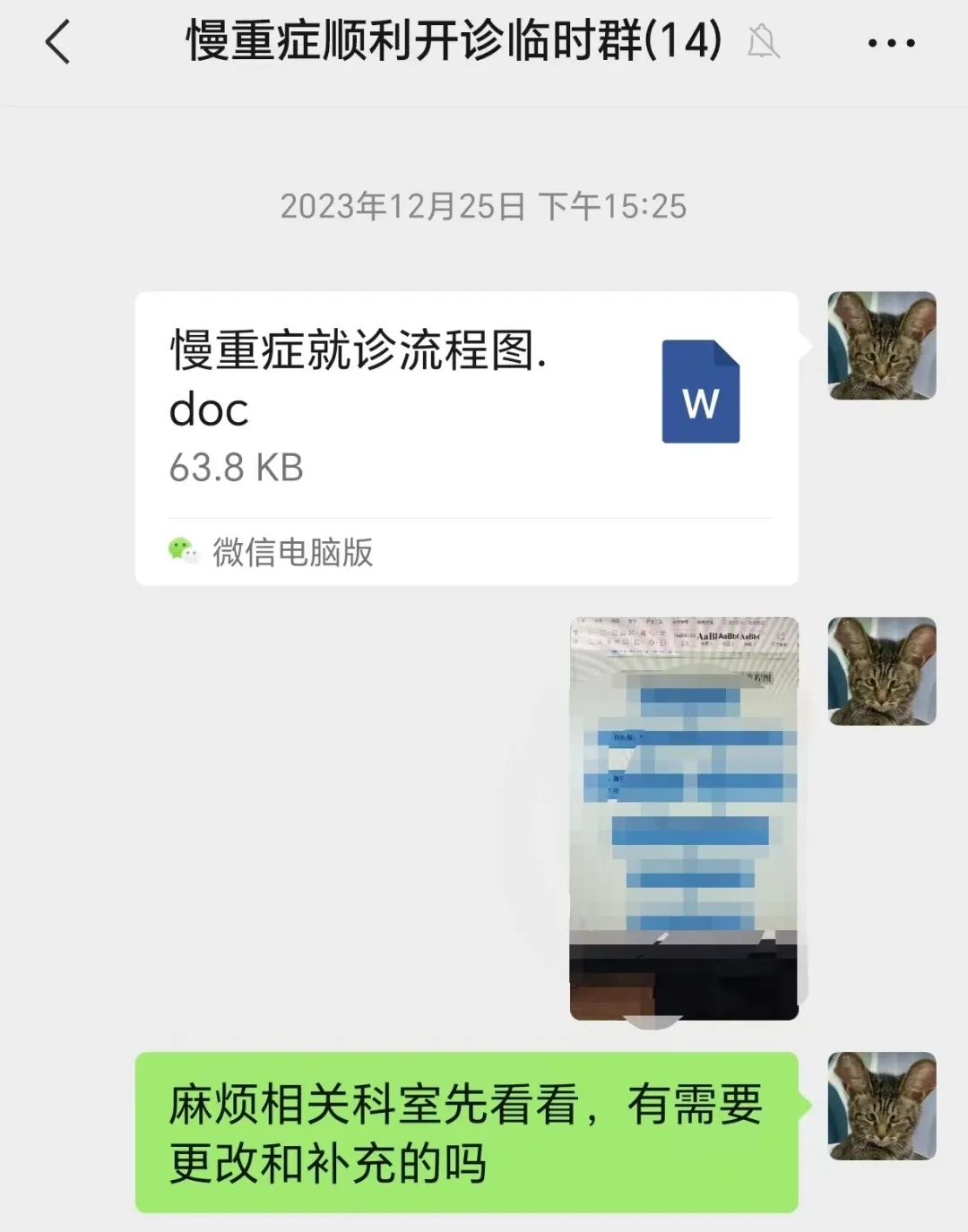Image resolution: width=968 pixels, height=1232 pixels.
Task: Open the three-dot chat info menu
Action: pyautogui.click(x=891, y=43)
